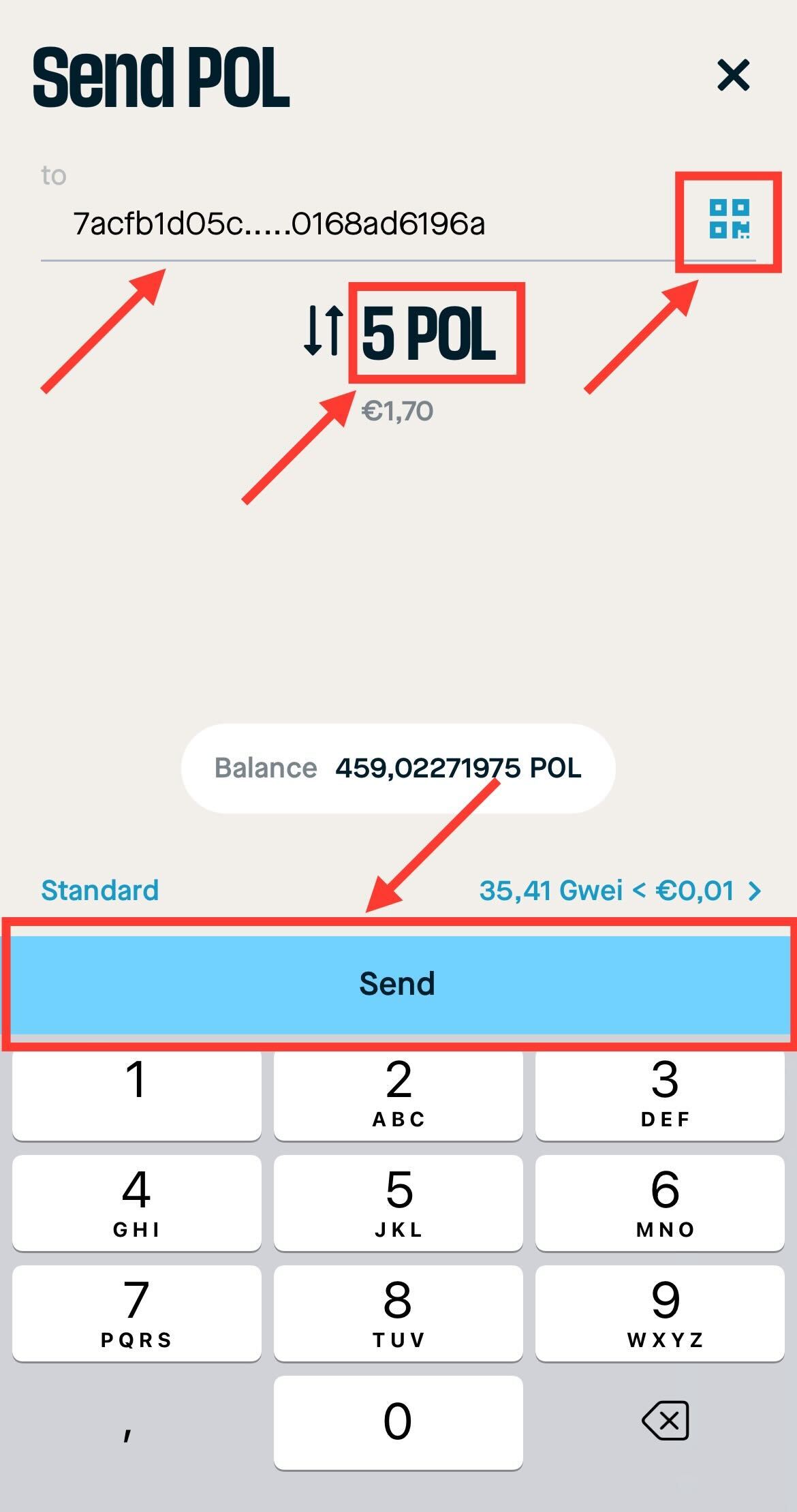
Task: Type digit 0 on keypad
Action: point(398,1422)
